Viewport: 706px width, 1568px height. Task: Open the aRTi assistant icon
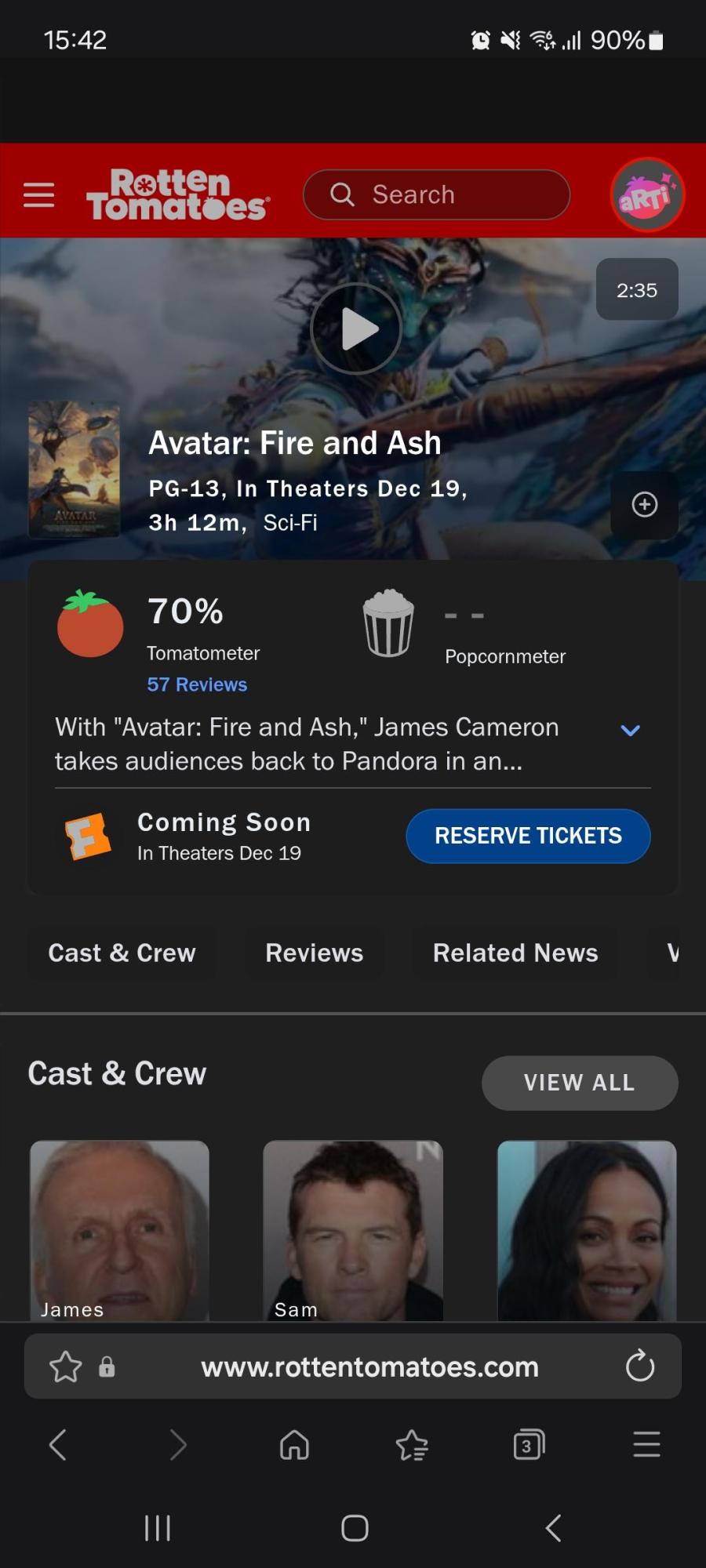tap(646, 195)
